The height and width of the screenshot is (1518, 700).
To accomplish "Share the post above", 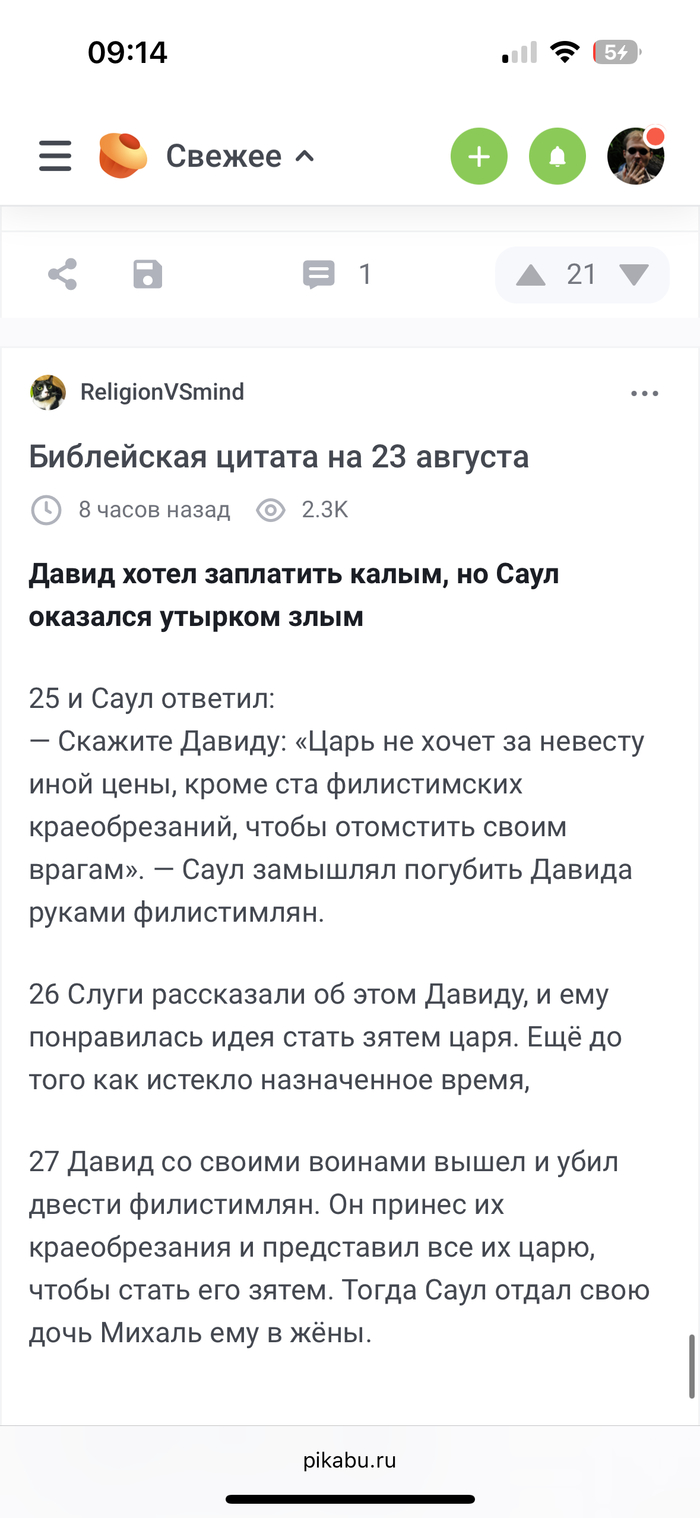I will pos(63,274).
